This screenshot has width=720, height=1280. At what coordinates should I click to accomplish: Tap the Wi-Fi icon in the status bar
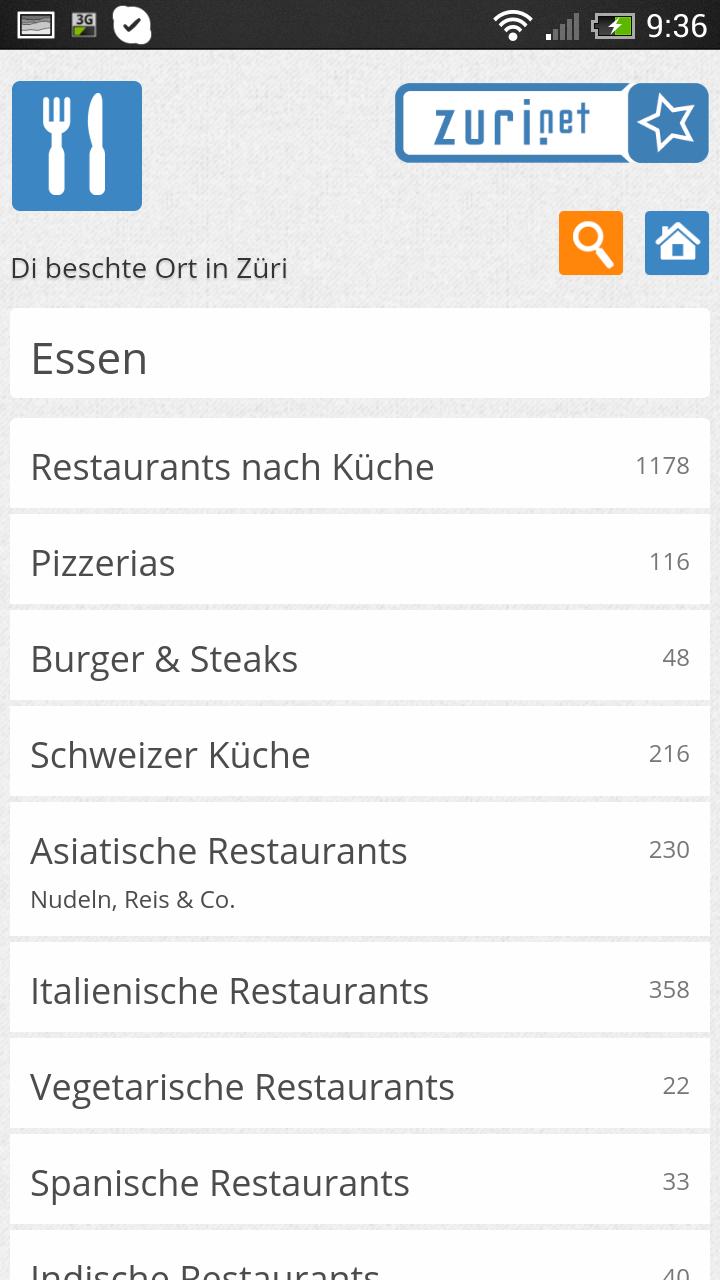pos(513,24)
